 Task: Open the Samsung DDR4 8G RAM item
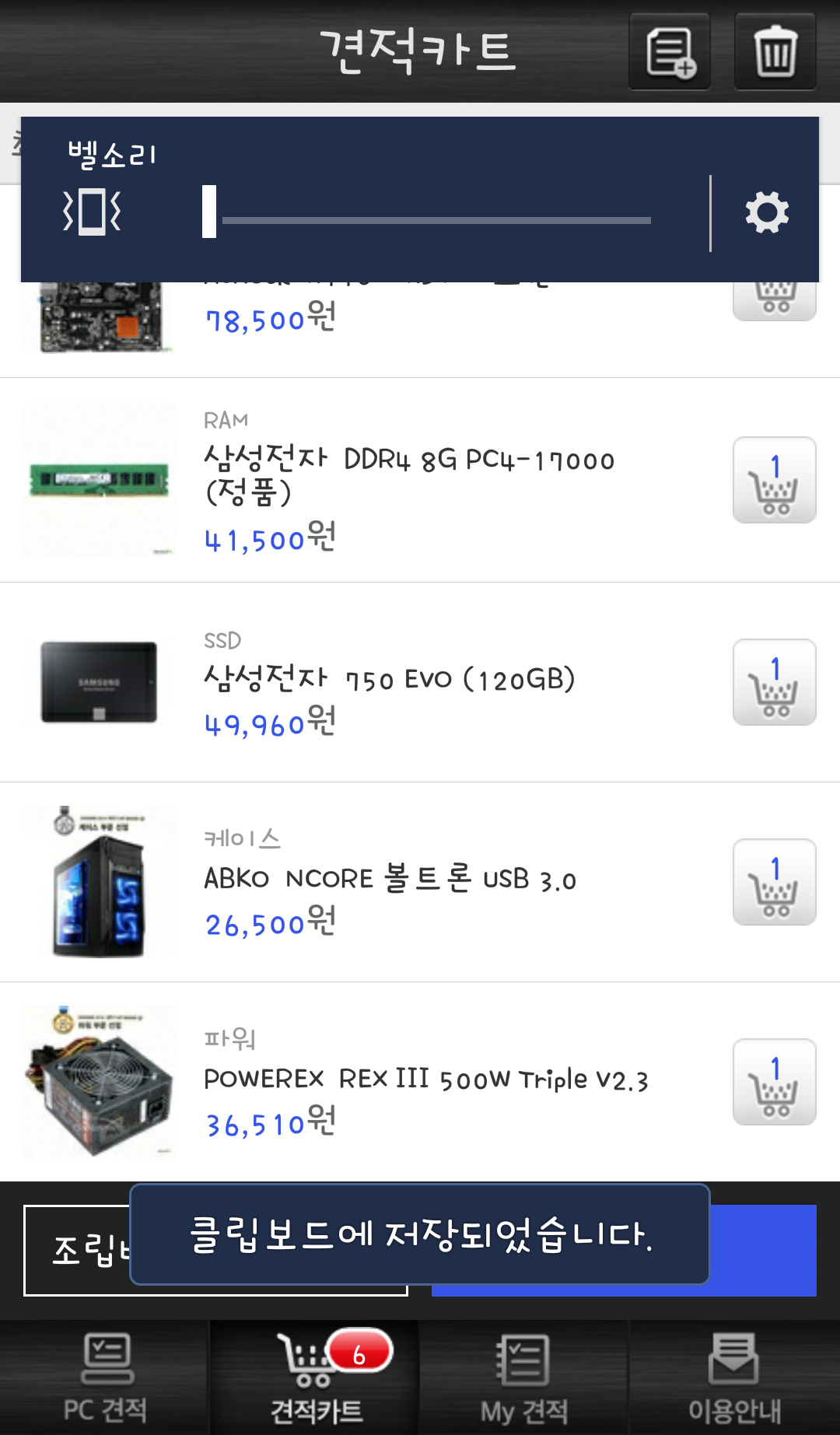(408, 474)
